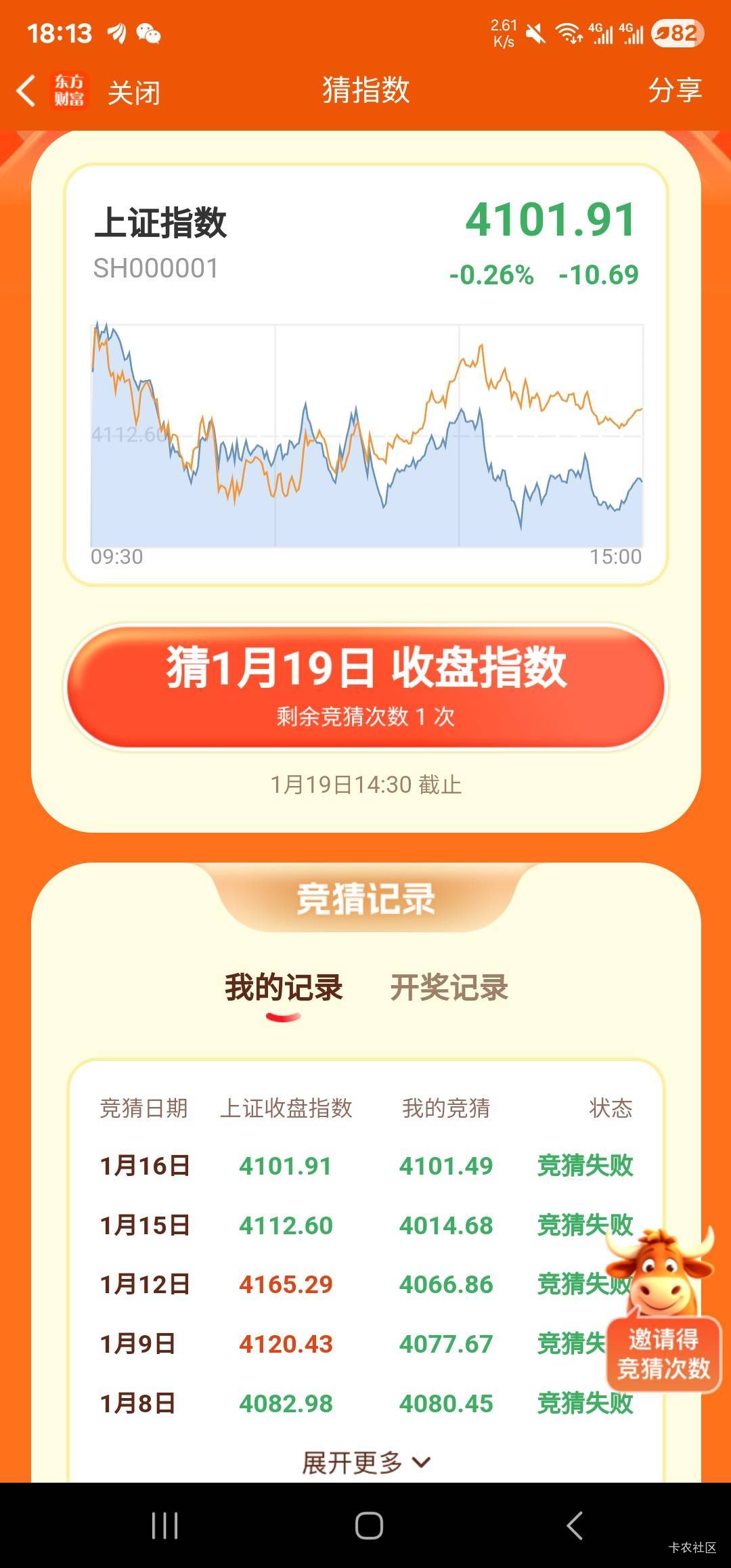Expand more records with 展开更多
The height and width of the screenshot is (1568, 731).
[365, 1463]
